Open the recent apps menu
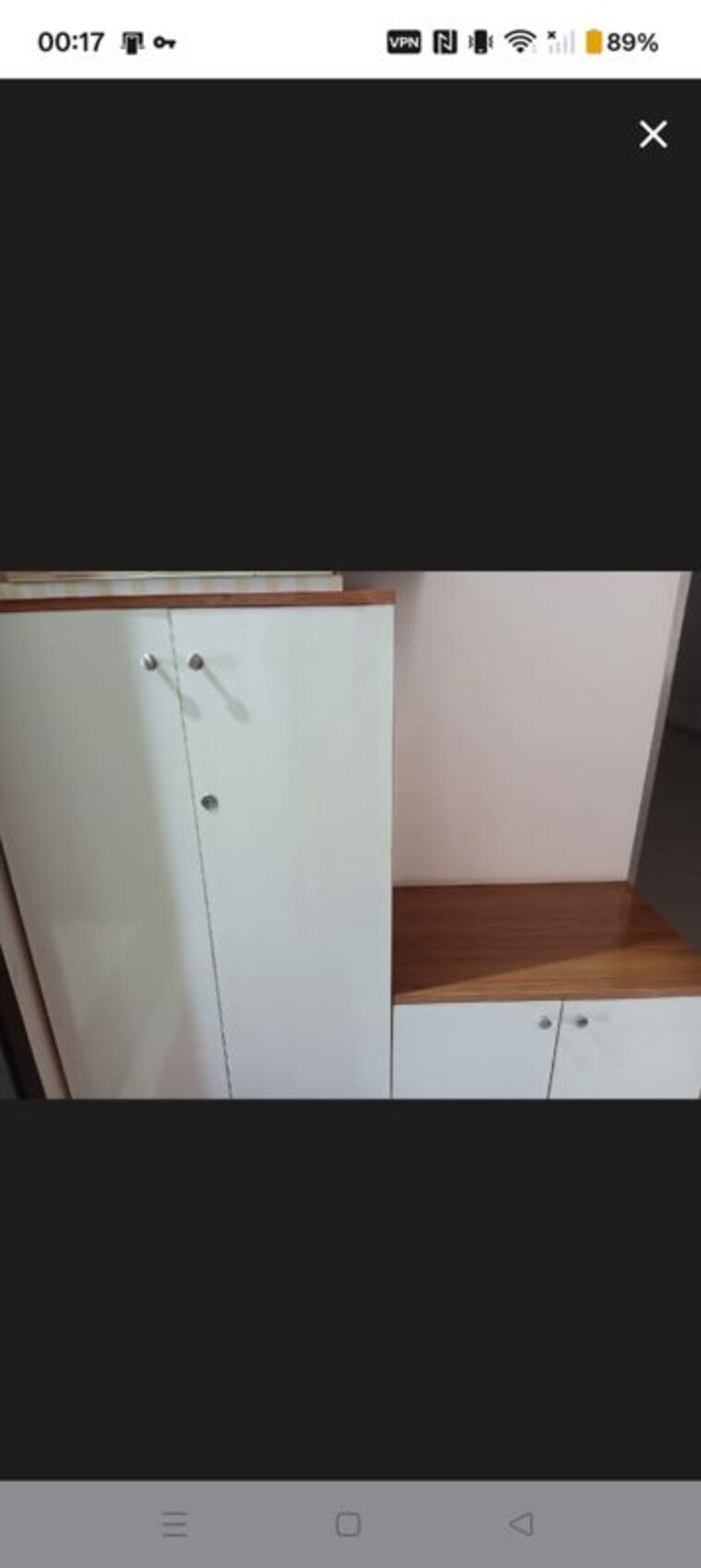The width and height of the screenshot is (701, 1568). coord(175,1524)
